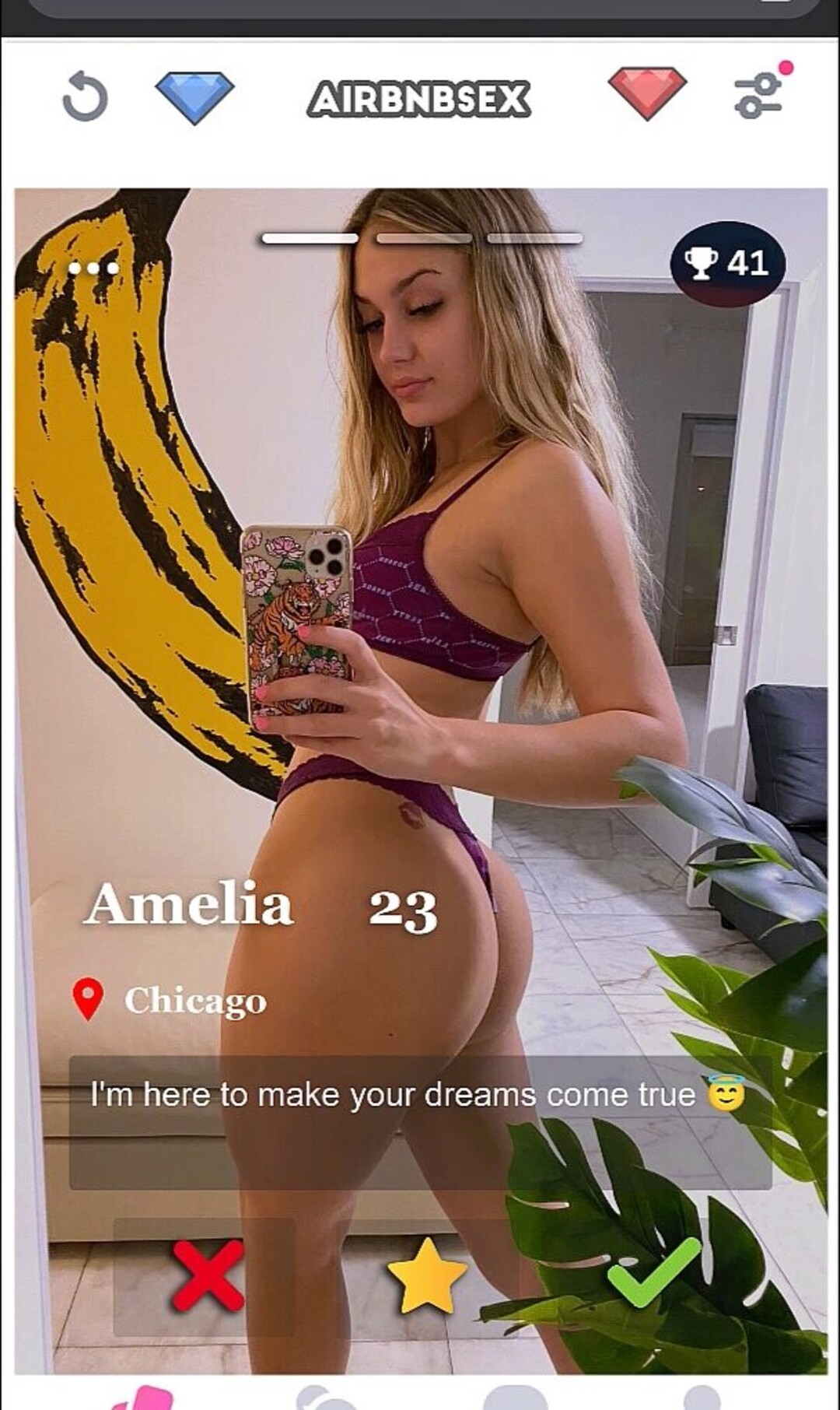Viewport: 840px width, 1410px height.
Task: Open the red gem icon
Action: [647, 93]
